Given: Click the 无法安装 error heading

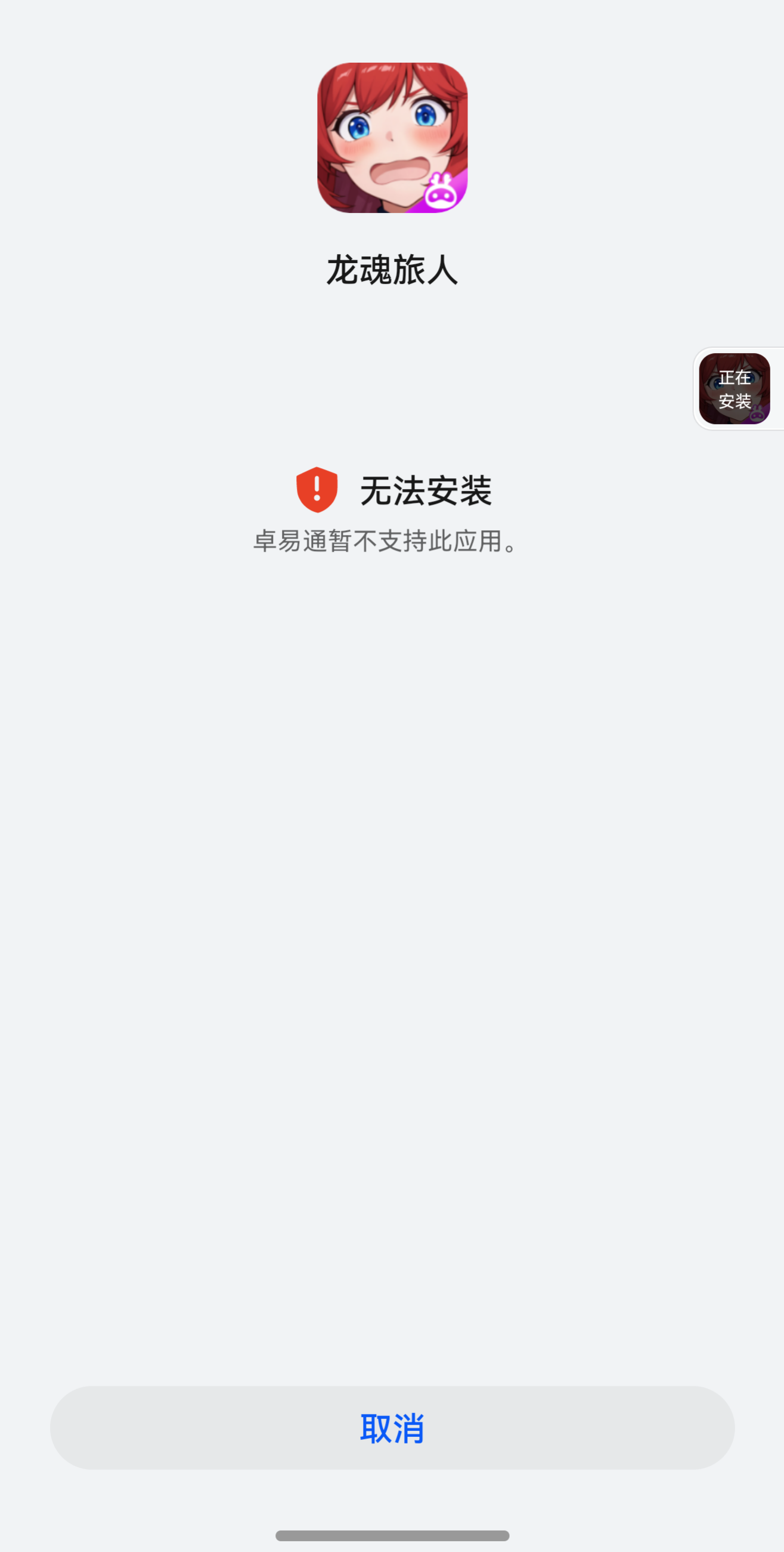Looking at the screenshot, I should 427,490.
